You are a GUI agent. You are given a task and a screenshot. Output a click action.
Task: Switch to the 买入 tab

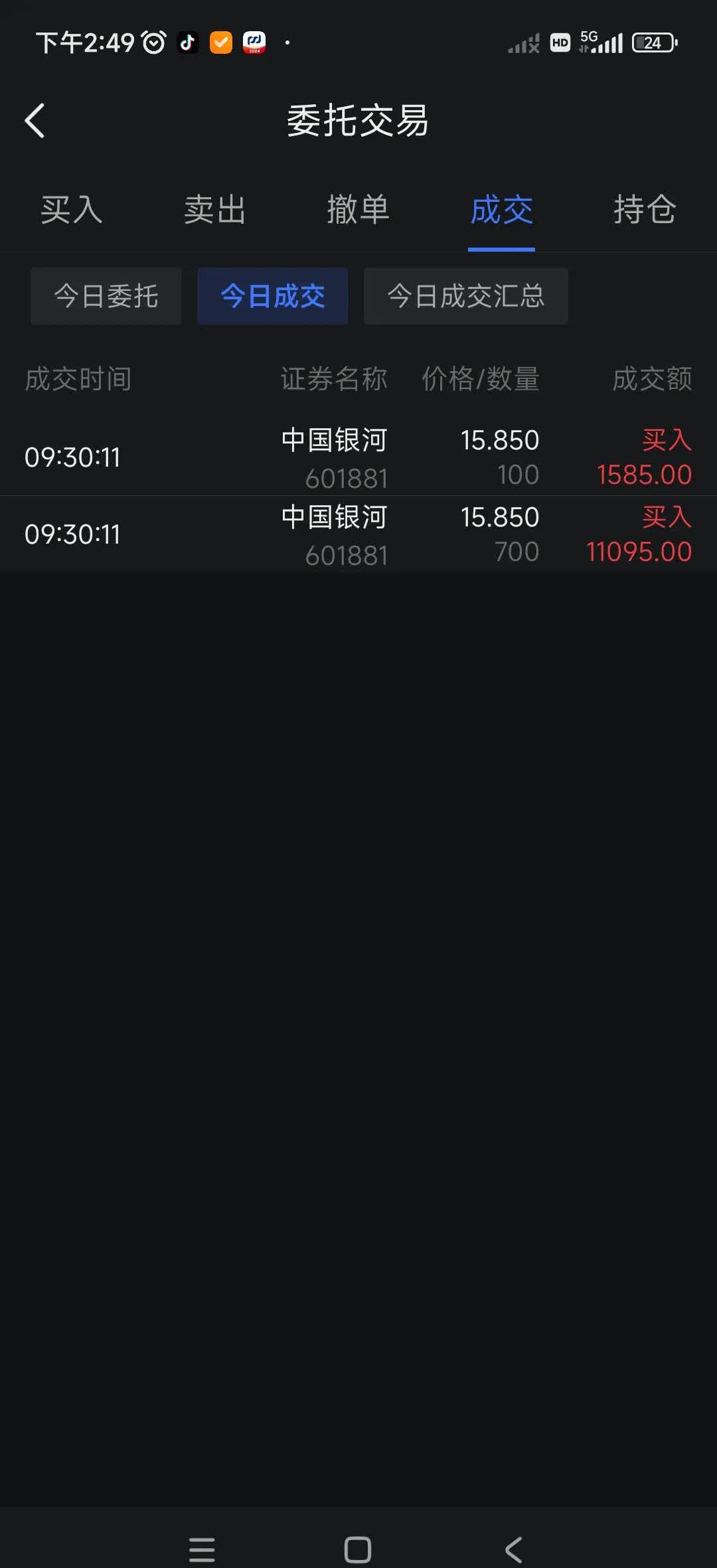(71, 210)
